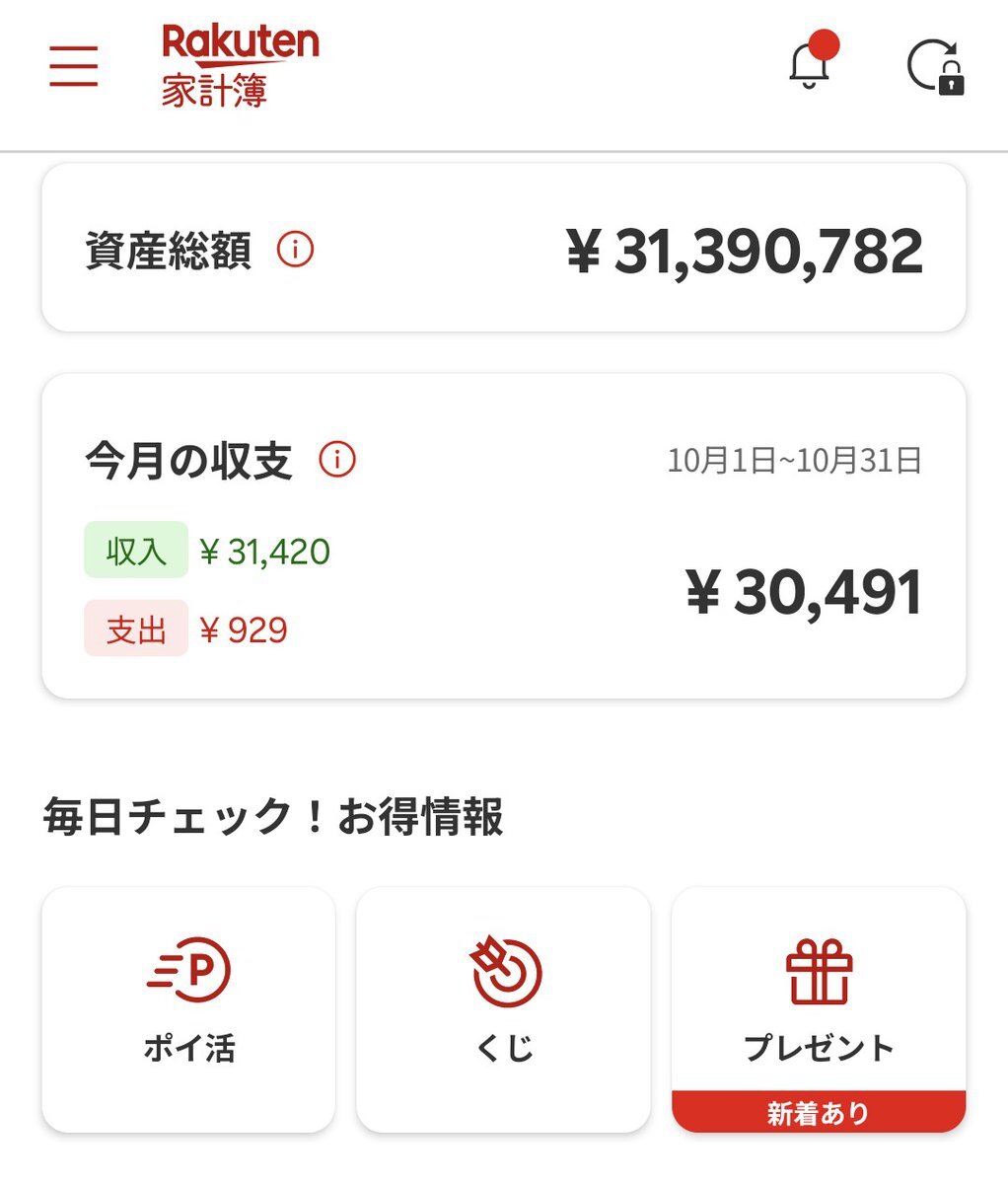Open the プレゼント tile with 新着あり
The width and height of the screenshot is (1008, 1184).
(x=818, y=1008)
